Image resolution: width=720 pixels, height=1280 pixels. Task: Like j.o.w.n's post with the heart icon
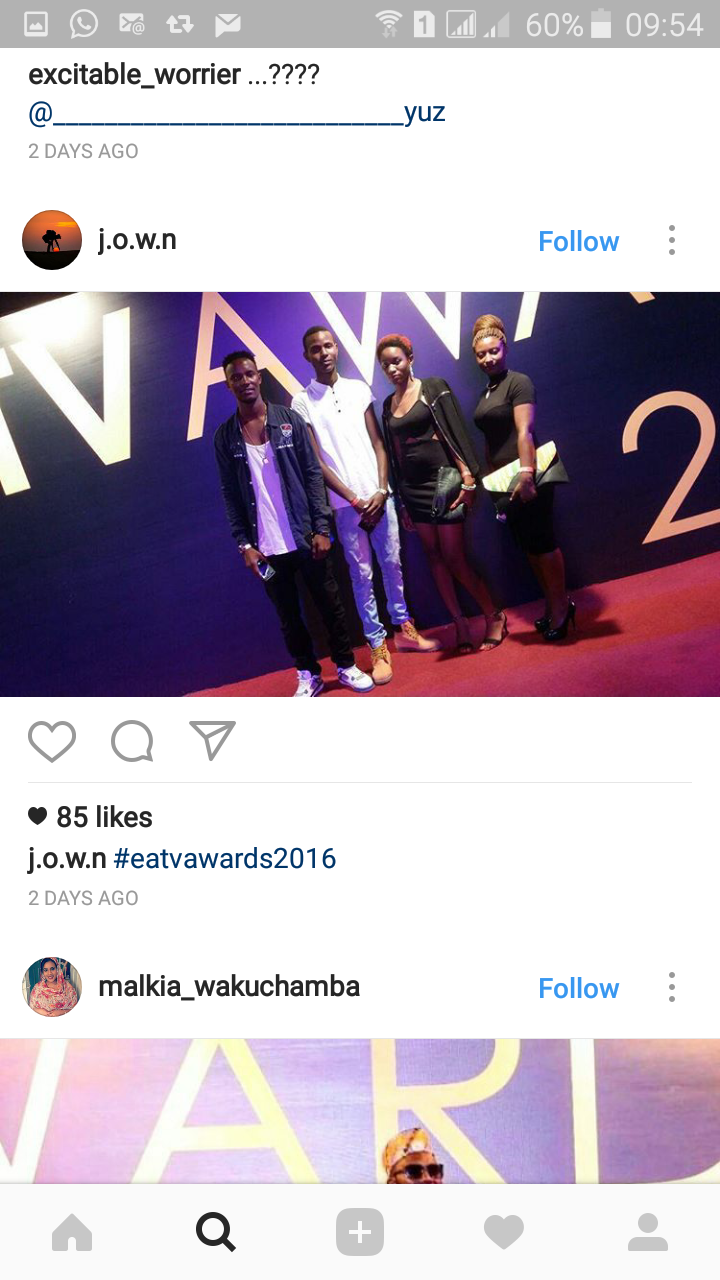point(52,742)
